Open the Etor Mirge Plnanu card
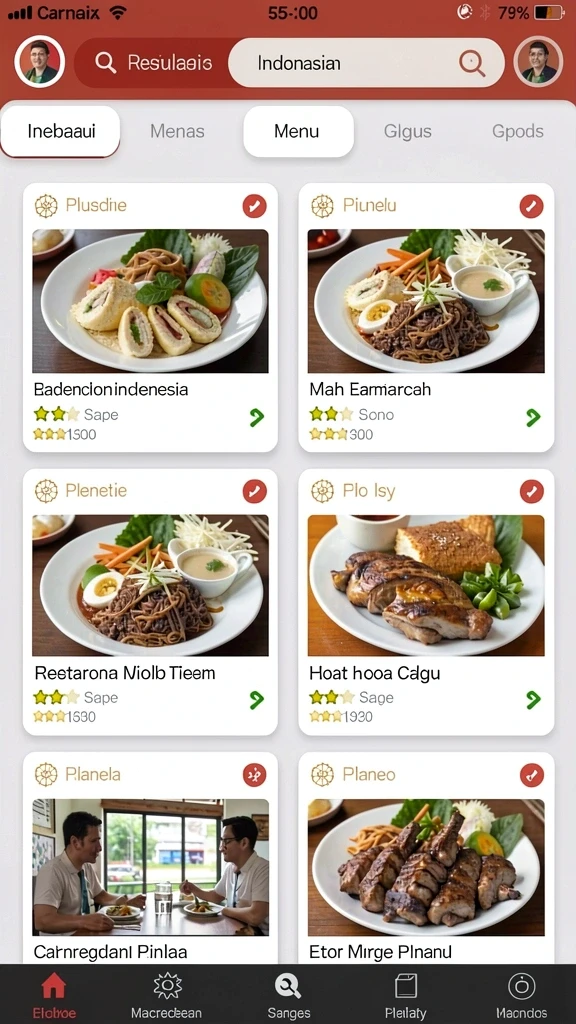Image resolution: width=576 pixels, height=1024 pixels. point(426,858)
